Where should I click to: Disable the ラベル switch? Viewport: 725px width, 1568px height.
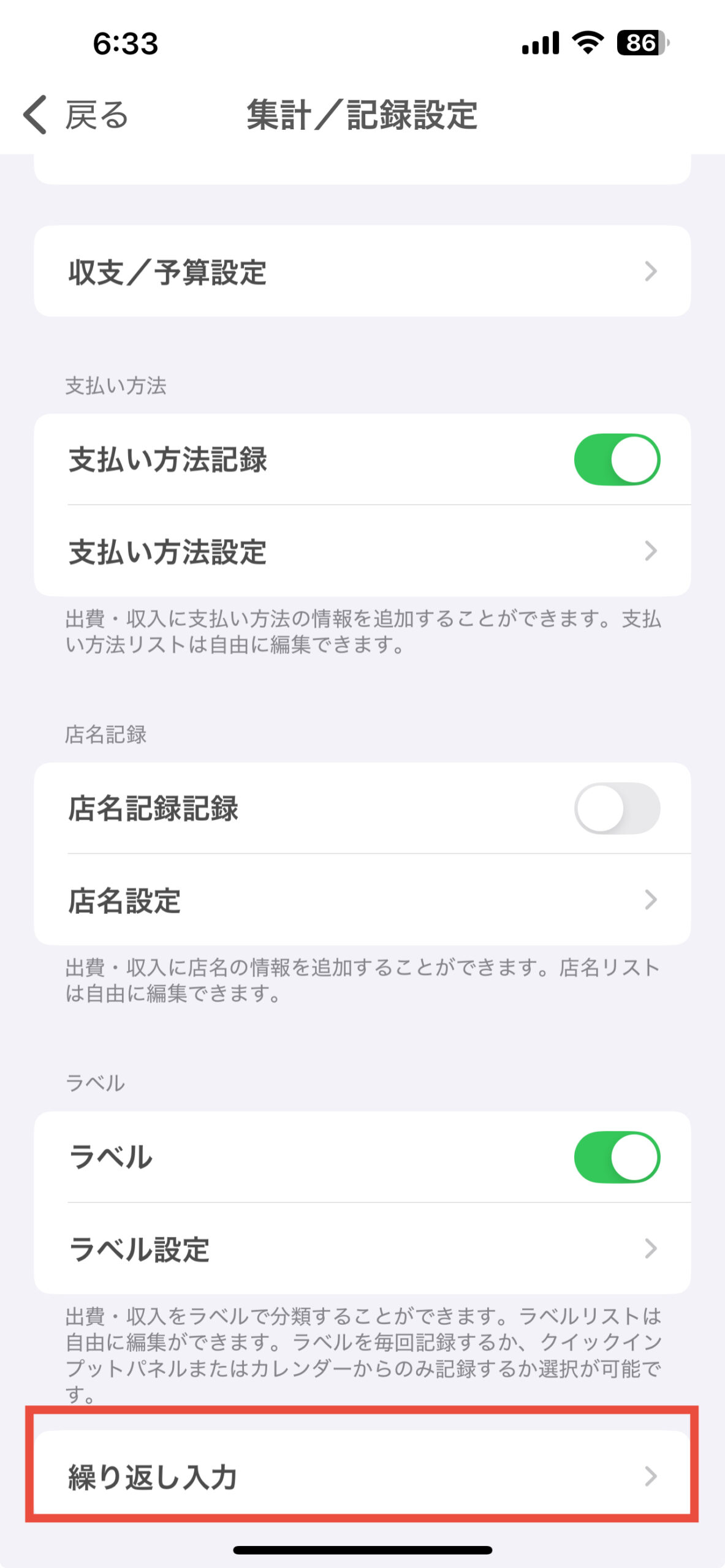click(617, 1156)
